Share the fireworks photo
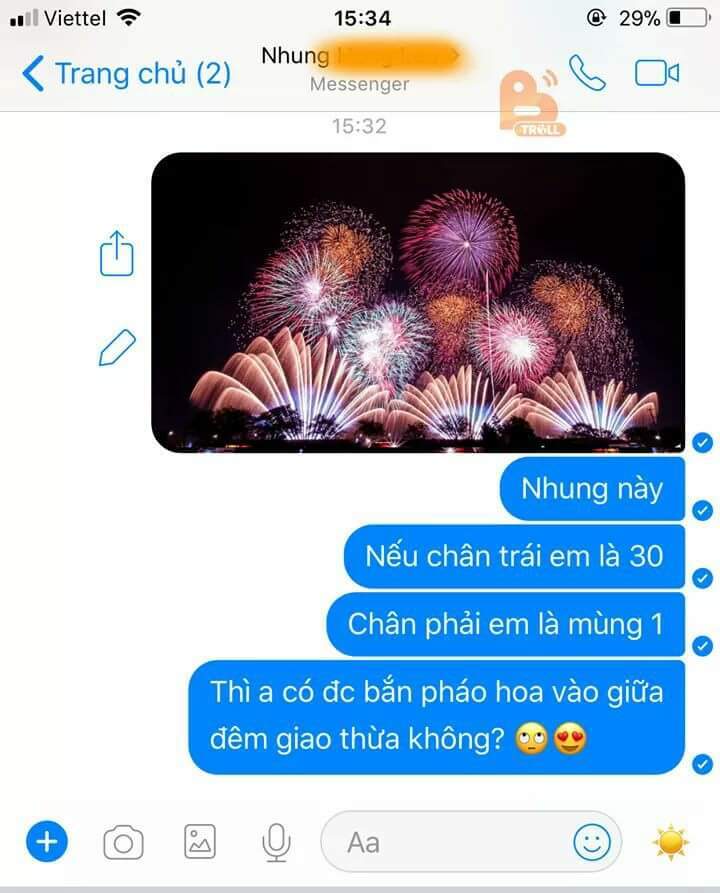This screenshot has height=893, width=720. pos(117,253)
